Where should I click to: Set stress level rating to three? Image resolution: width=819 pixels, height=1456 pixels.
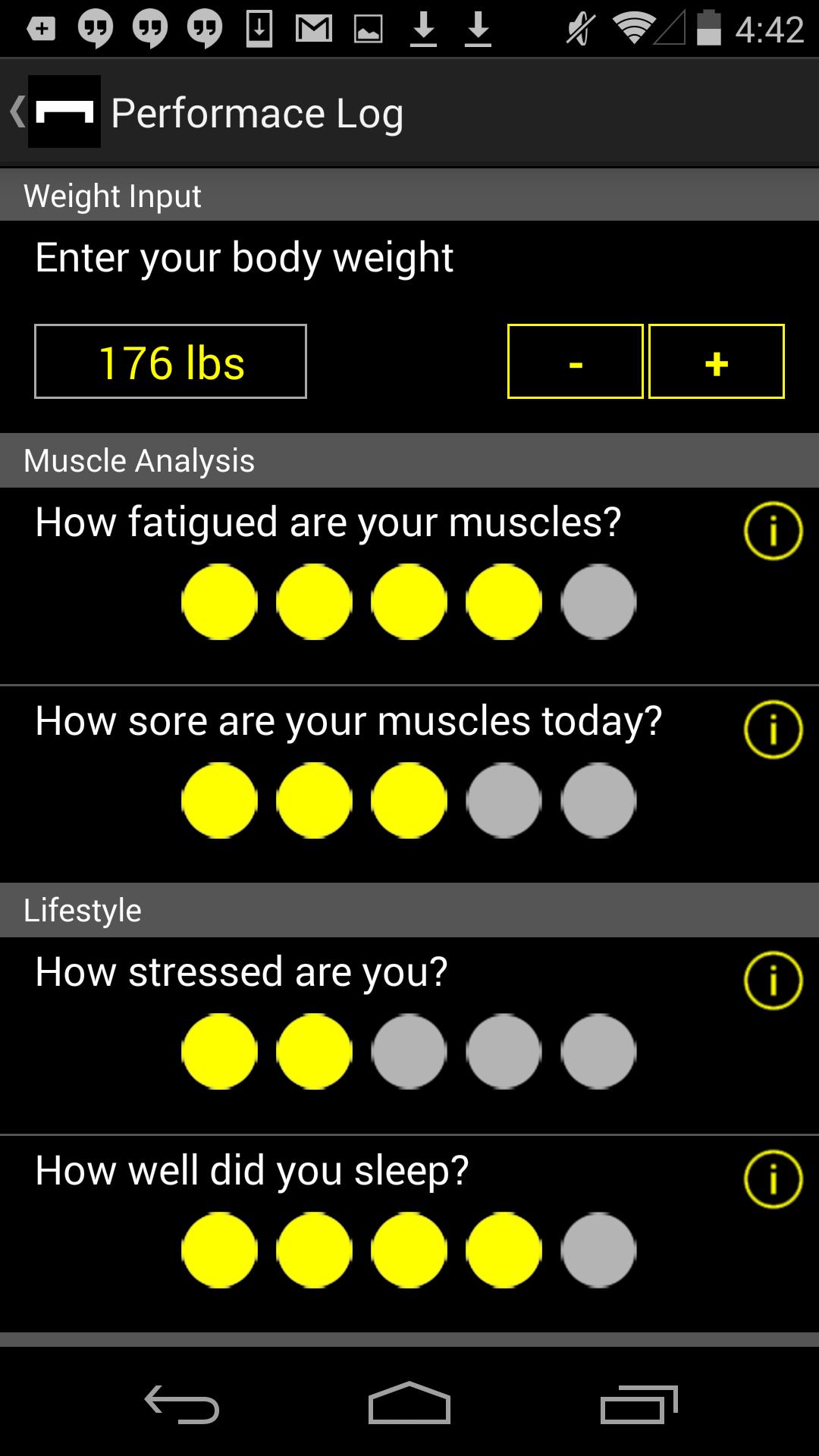pos(409,1051)
